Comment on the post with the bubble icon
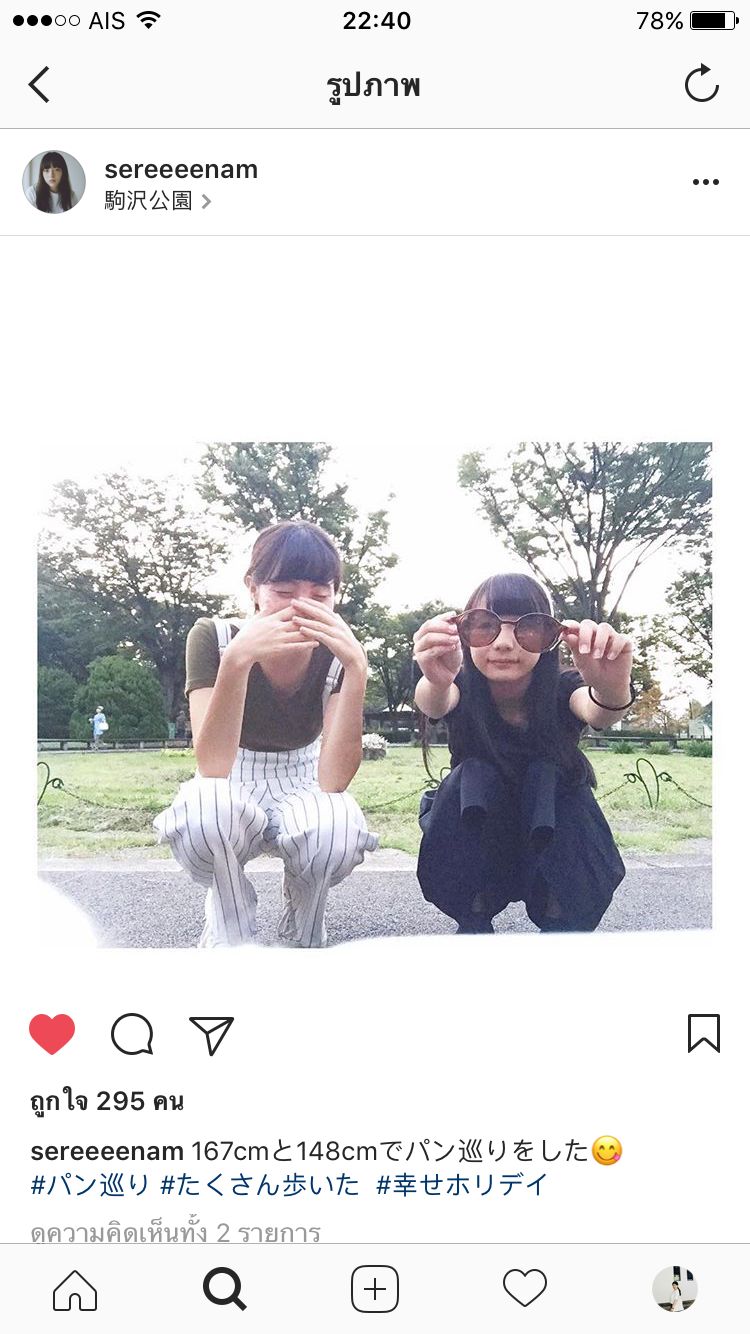750x1334 pixels. click(132, 1034)
